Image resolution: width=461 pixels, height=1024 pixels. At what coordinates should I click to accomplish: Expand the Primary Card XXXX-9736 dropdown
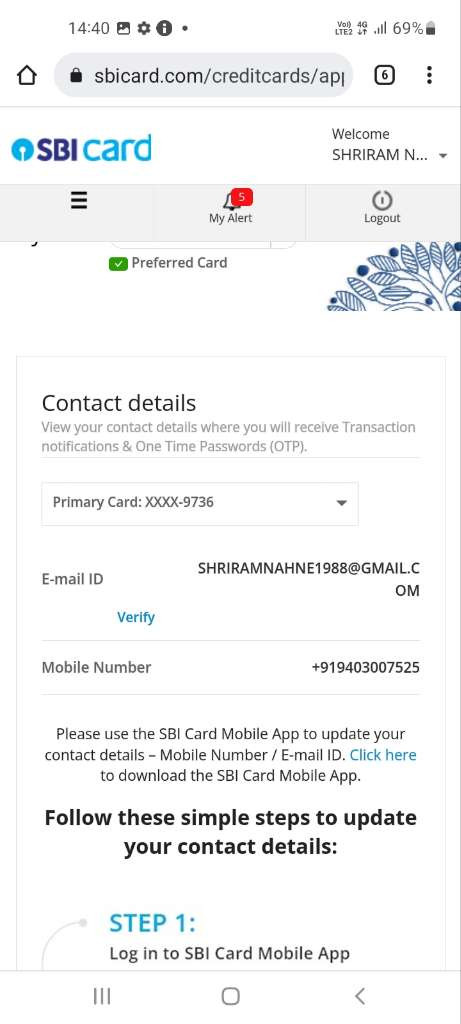[200, 503]
